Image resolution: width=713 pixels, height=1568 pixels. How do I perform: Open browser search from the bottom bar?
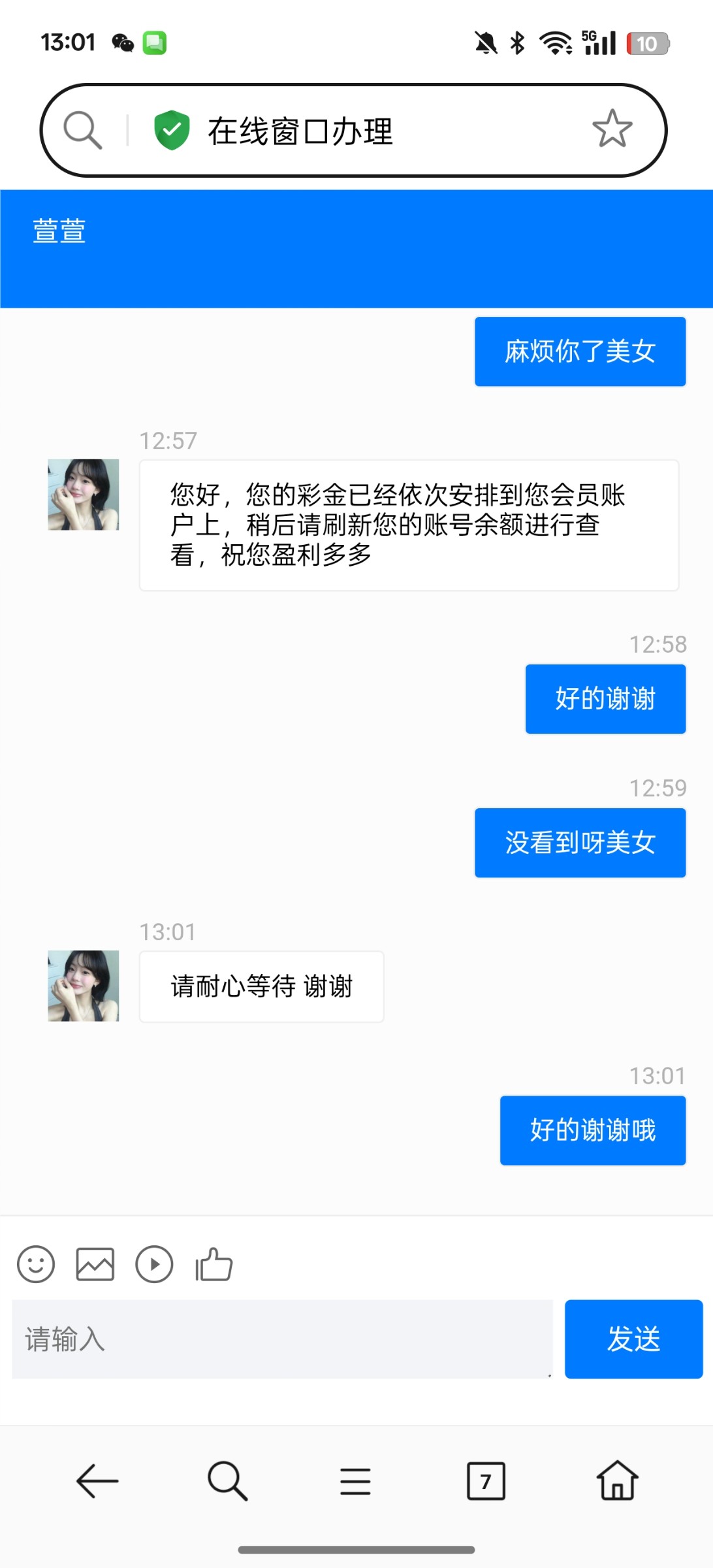tap(227, 1480)
